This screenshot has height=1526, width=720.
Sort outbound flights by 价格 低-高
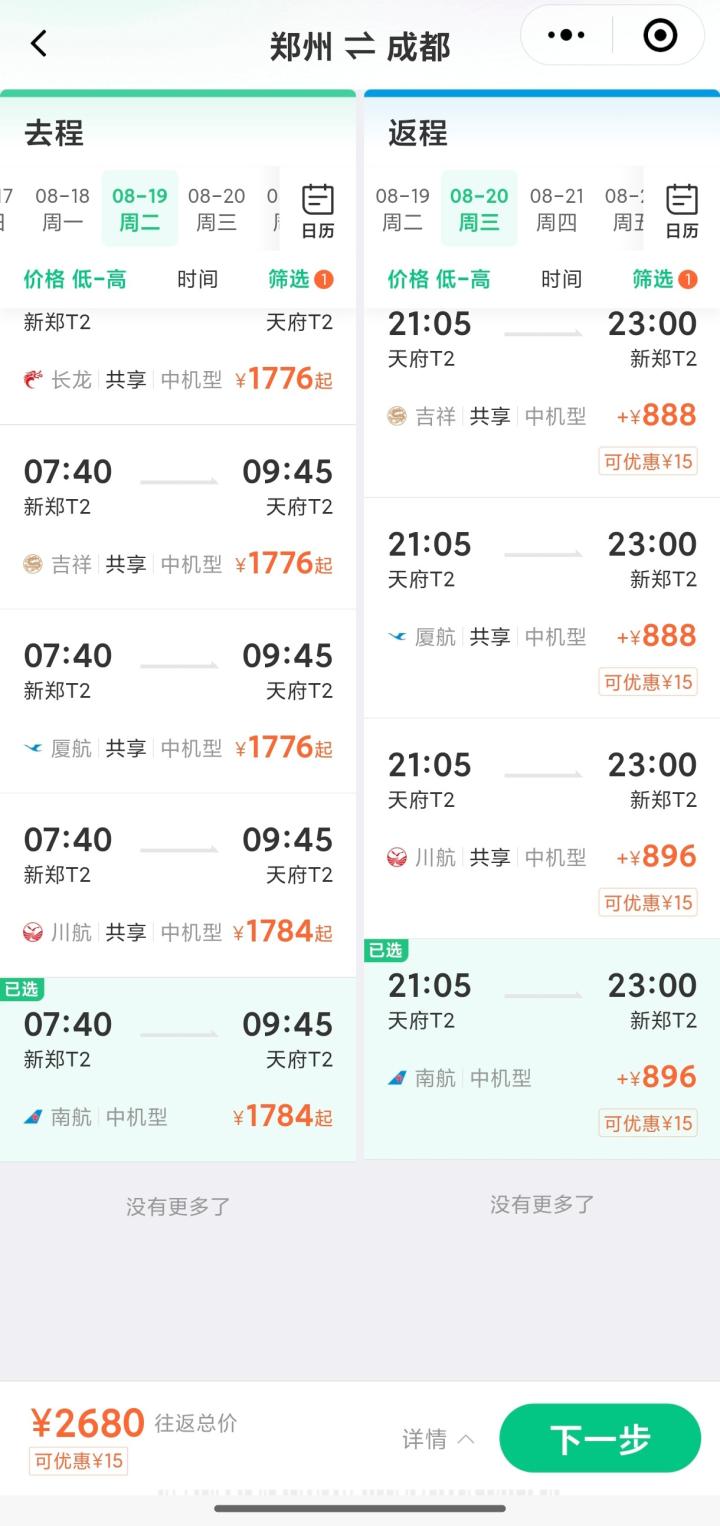(75, 279)
